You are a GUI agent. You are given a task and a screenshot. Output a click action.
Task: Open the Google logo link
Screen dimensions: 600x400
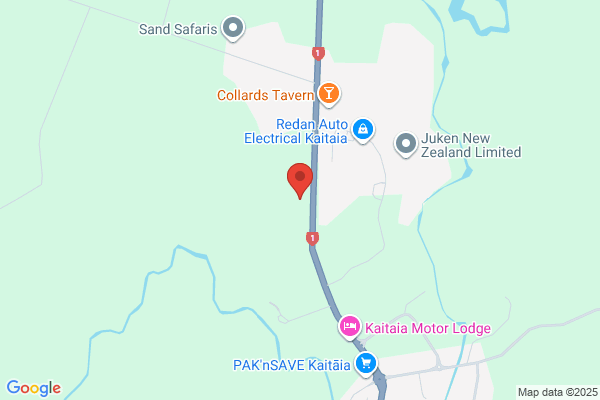click(33, 388)
